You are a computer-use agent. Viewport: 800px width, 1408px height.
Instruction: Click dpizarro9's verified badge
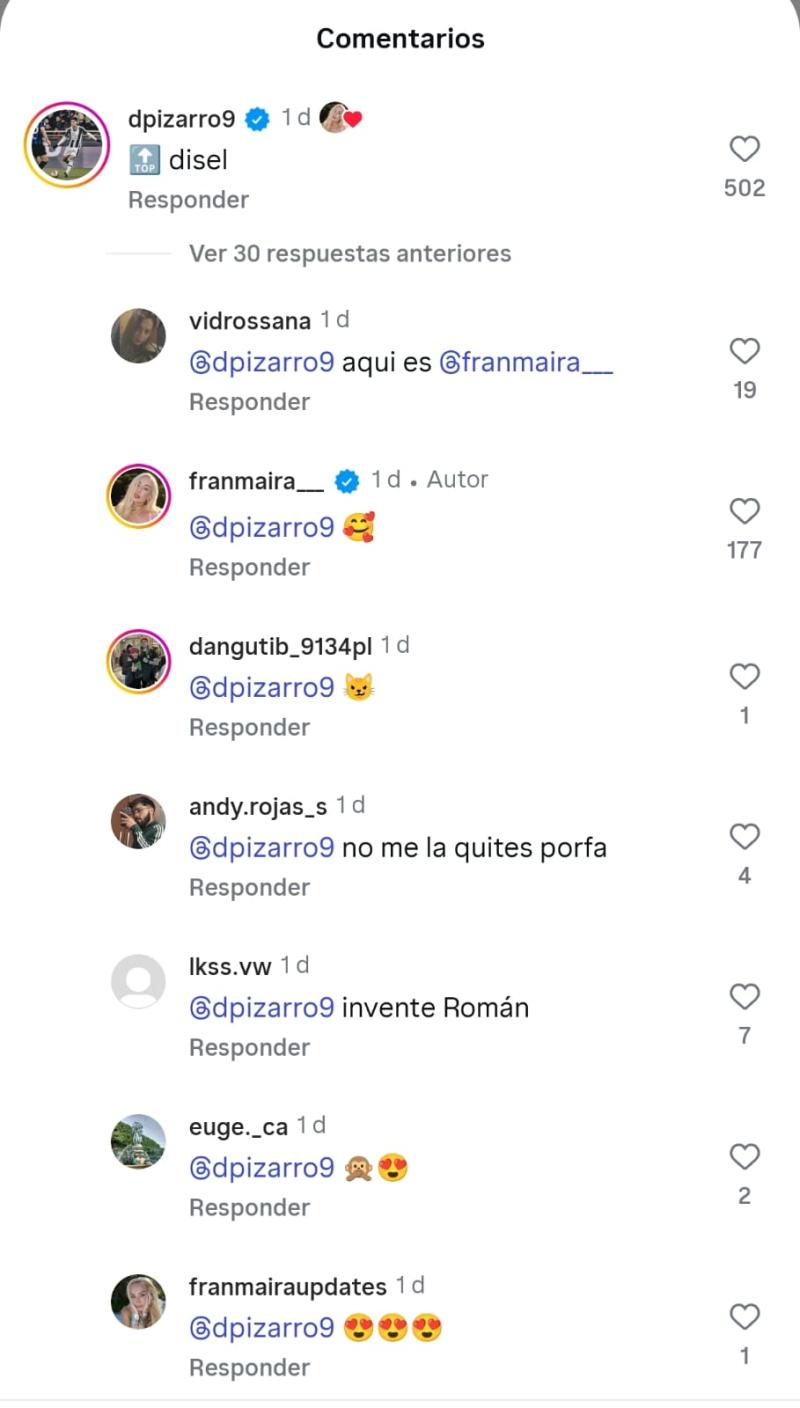[x=257, y=117]
